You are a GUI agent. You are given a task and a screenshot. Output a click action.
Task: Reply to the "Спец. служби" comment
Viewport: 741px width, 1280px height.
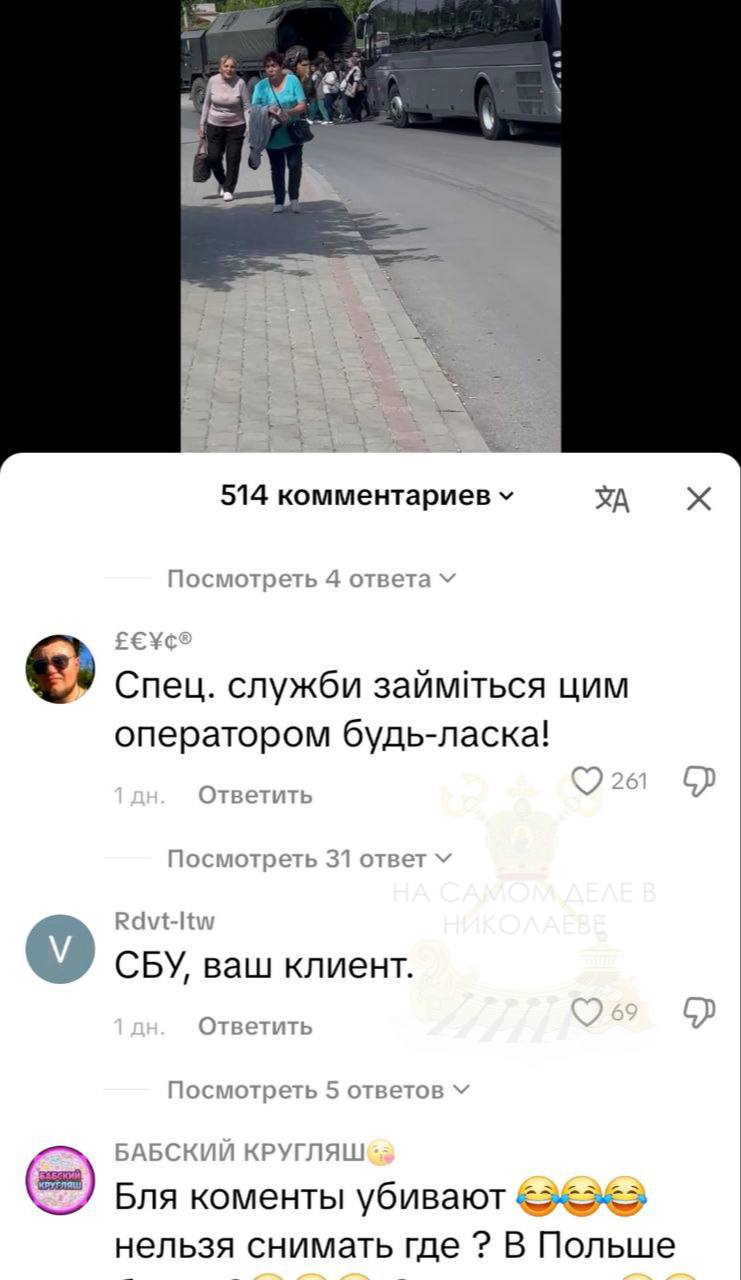(x=255, y=795)
